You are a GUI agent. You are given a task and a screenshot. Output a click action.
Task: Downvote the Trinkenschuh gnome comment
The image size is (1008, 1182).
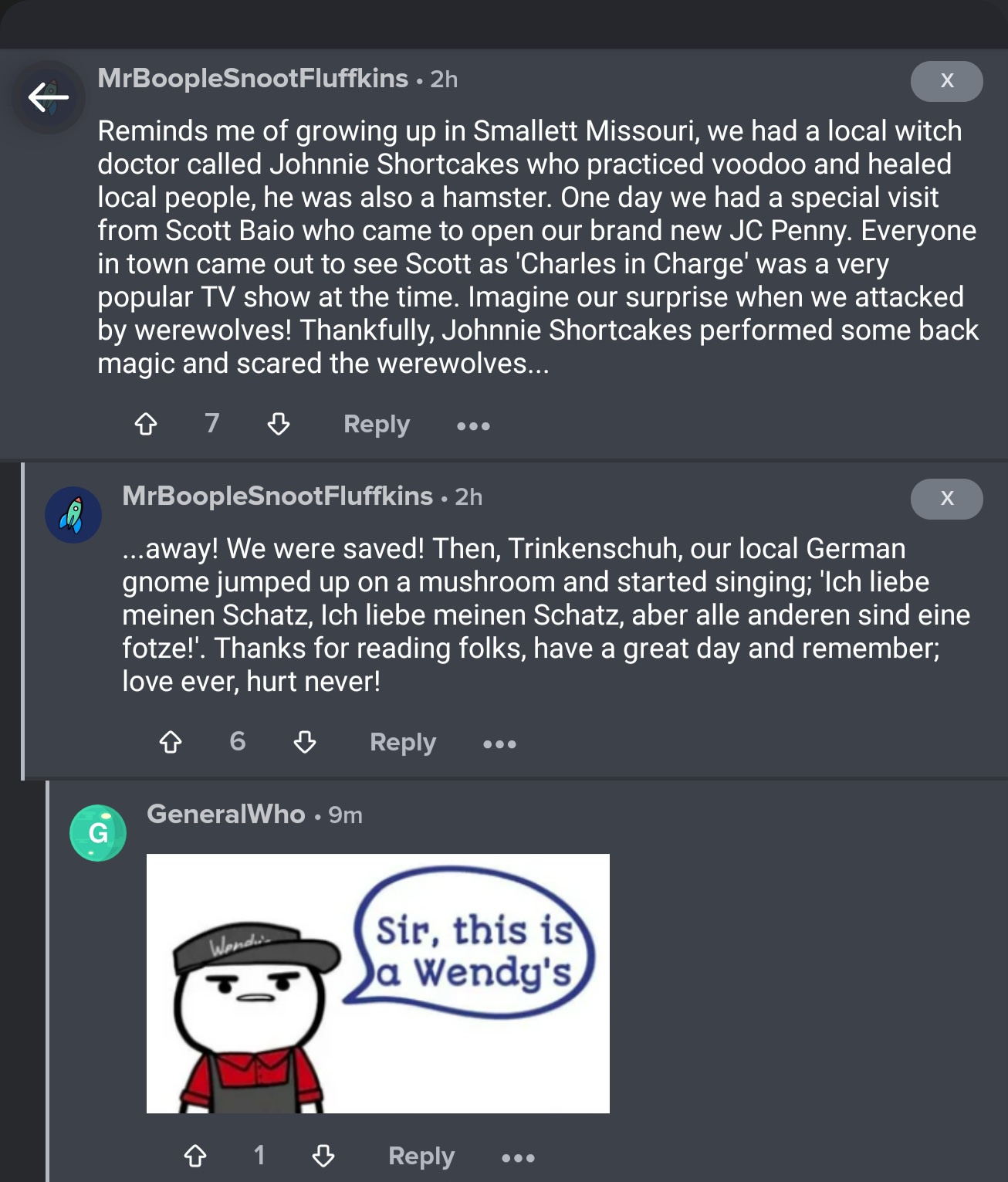[x=305, y=742]
